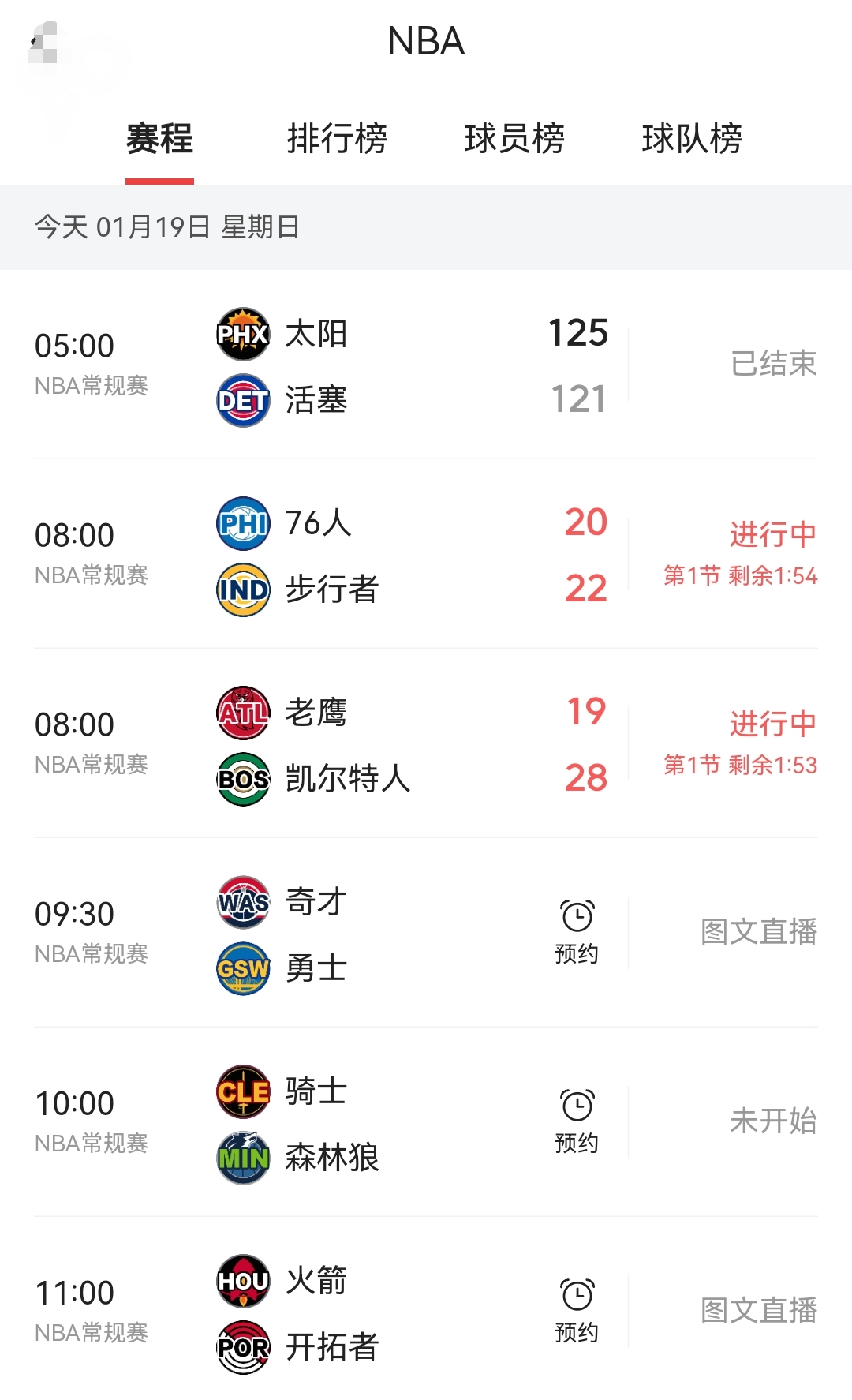This screenshot has height=1400, width=852.
Task: Open the 球员榜 tab
Action: 517,138
